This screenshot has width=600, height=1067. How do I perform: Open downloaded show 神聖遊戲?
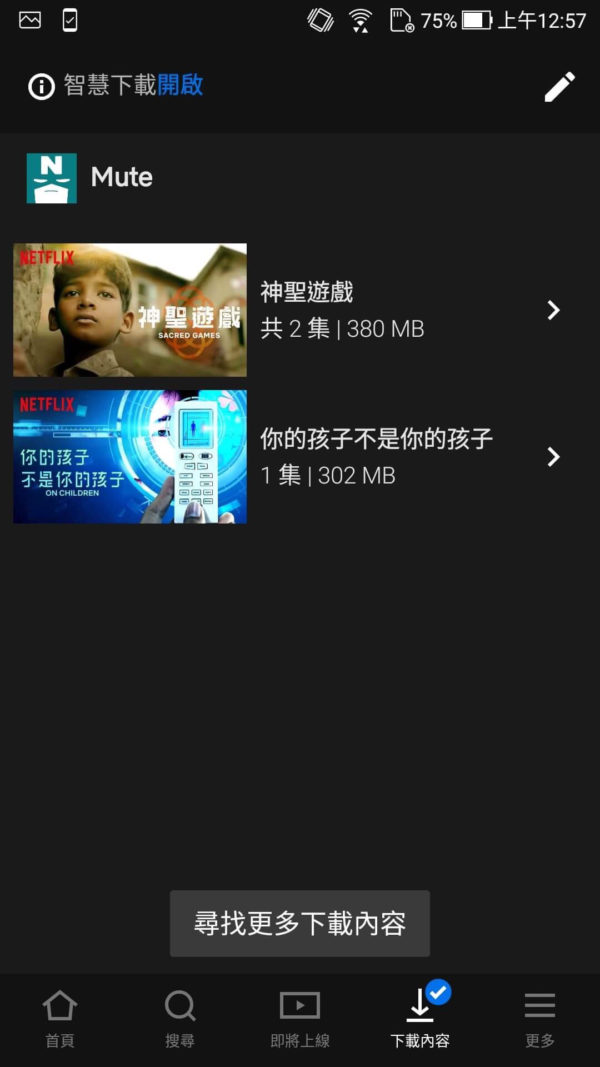click(300, 310)
